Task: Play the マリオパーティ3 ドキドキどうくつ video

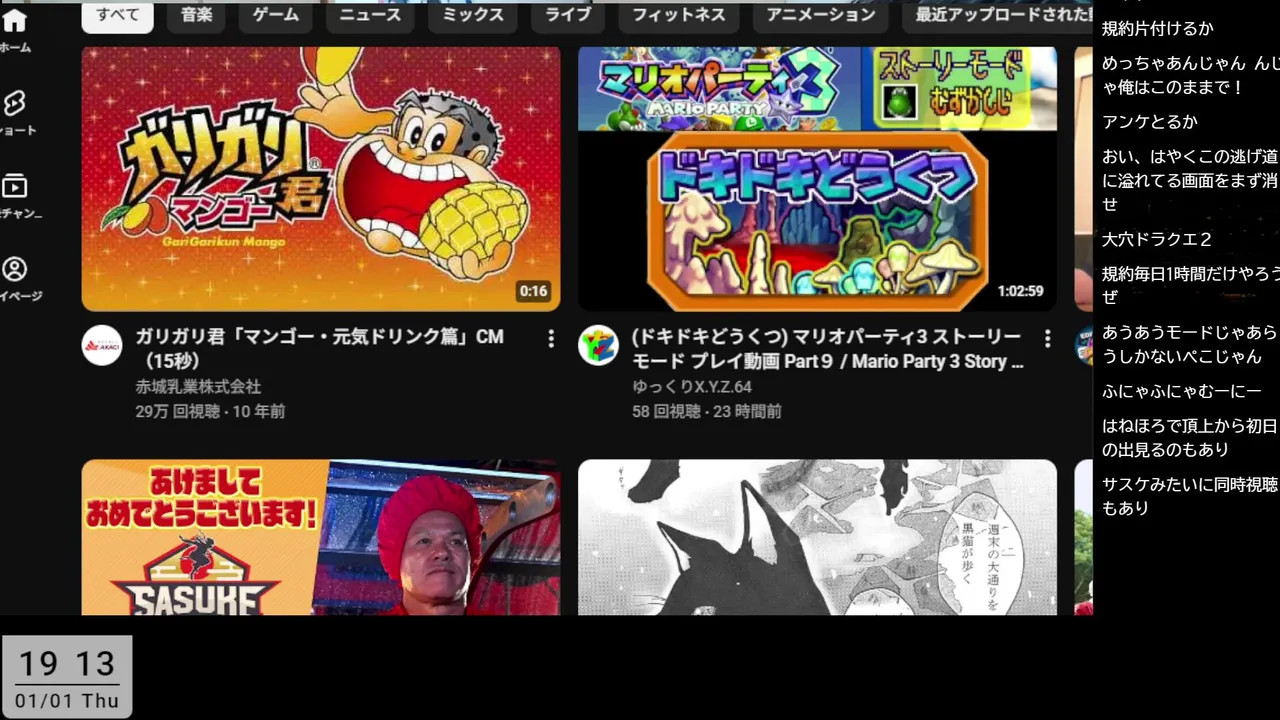Action: [817, 179]
